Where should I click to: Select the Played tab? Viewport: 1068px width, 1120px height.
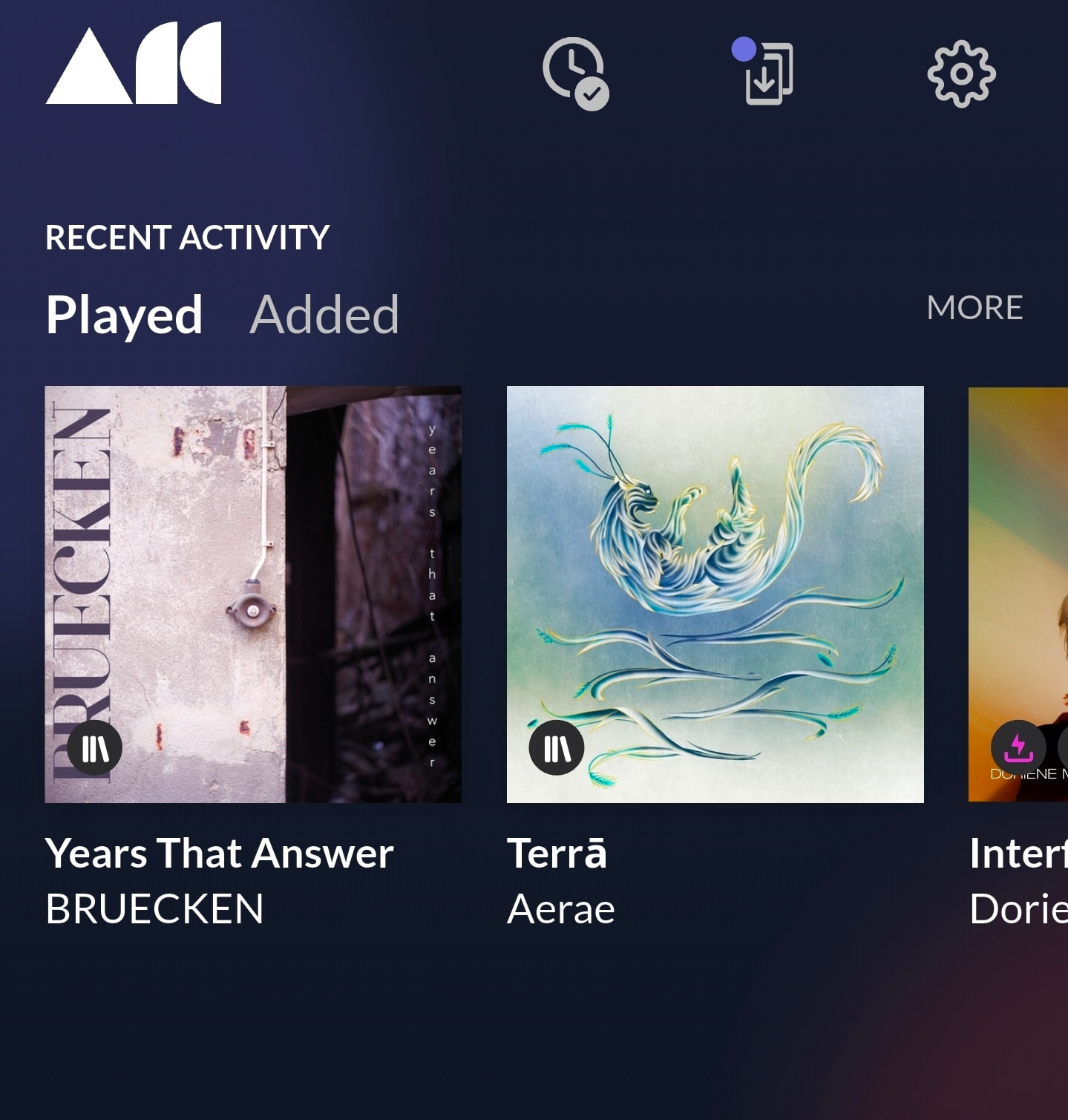pyautogui.click(x=124, y=315)
